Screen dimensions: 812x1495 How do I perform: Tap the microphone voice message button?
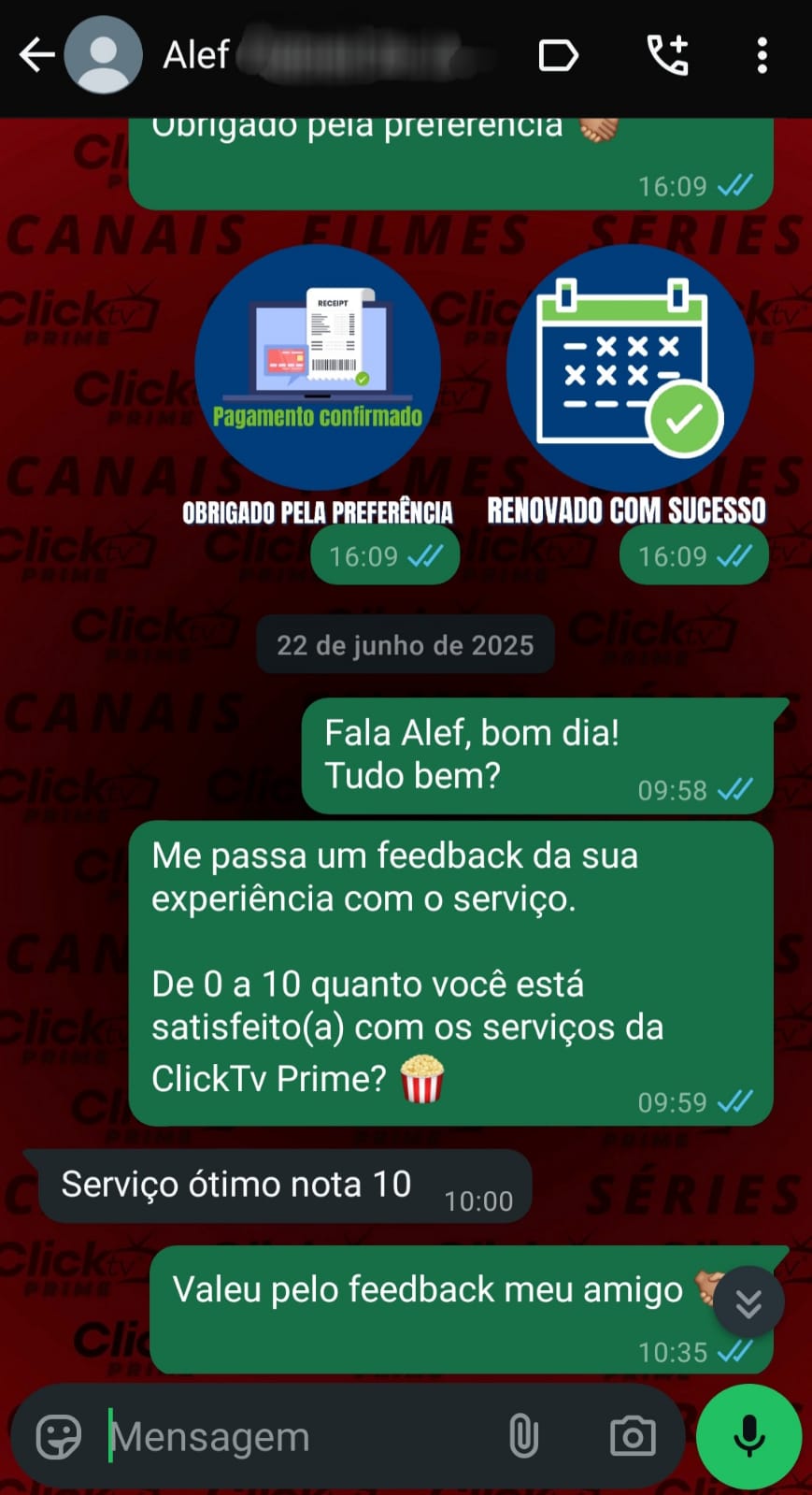click(x=748, y=1436)
